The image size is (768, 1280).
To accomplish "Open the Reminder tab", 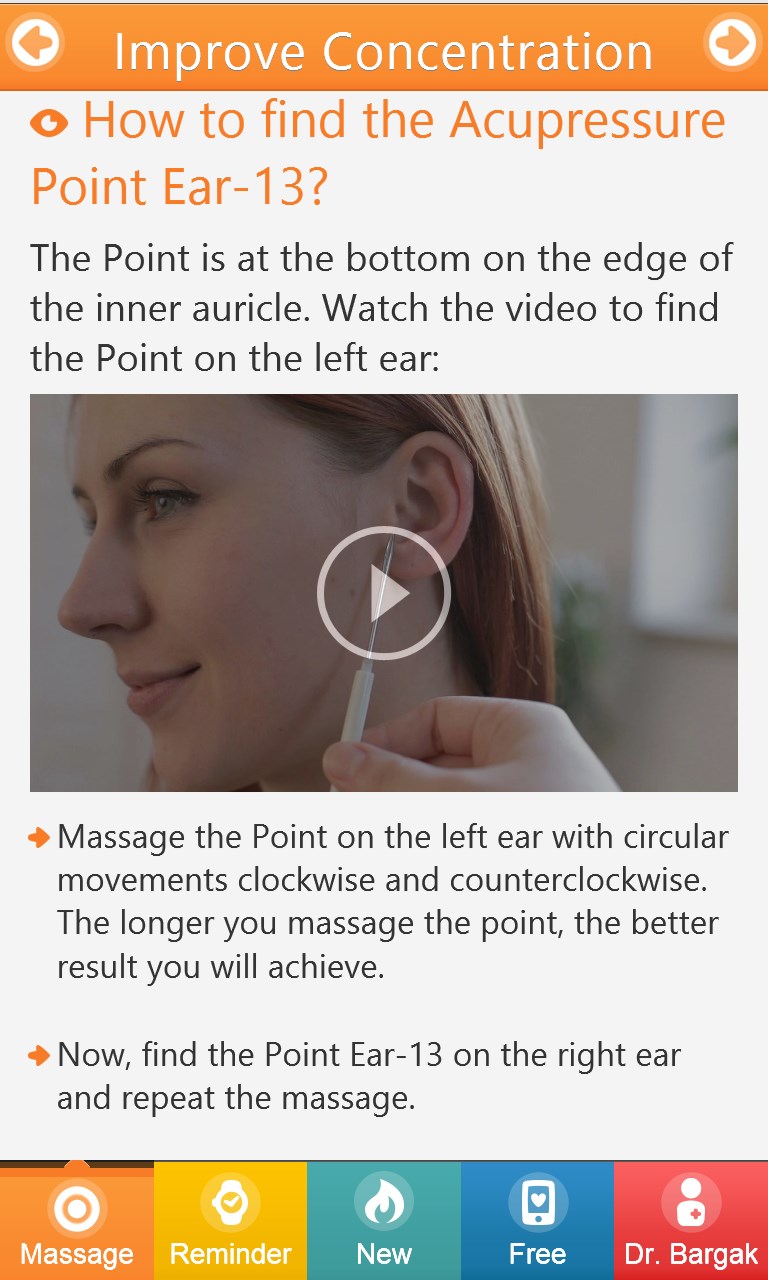I will click(x=230, y=1221).
